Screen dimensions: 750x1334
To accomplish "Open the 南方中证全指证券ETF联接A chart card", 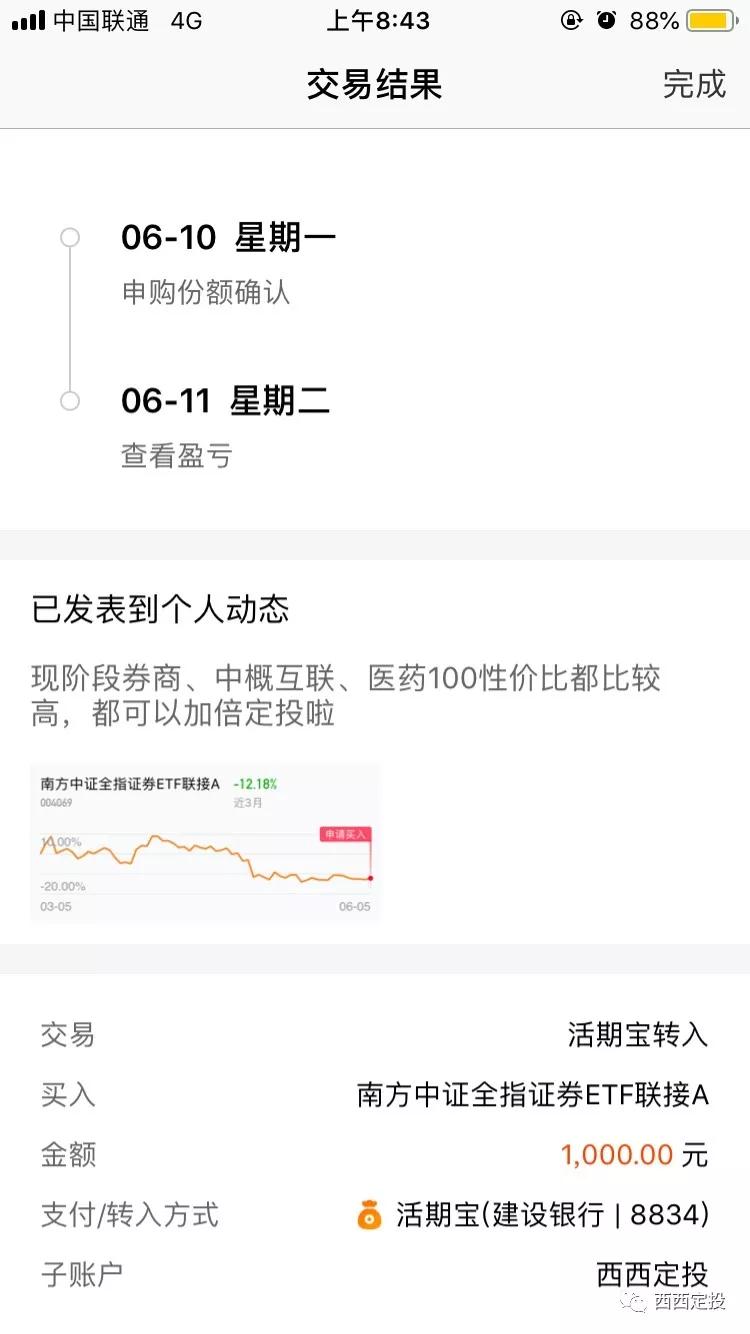I will (x=206, y=843).
